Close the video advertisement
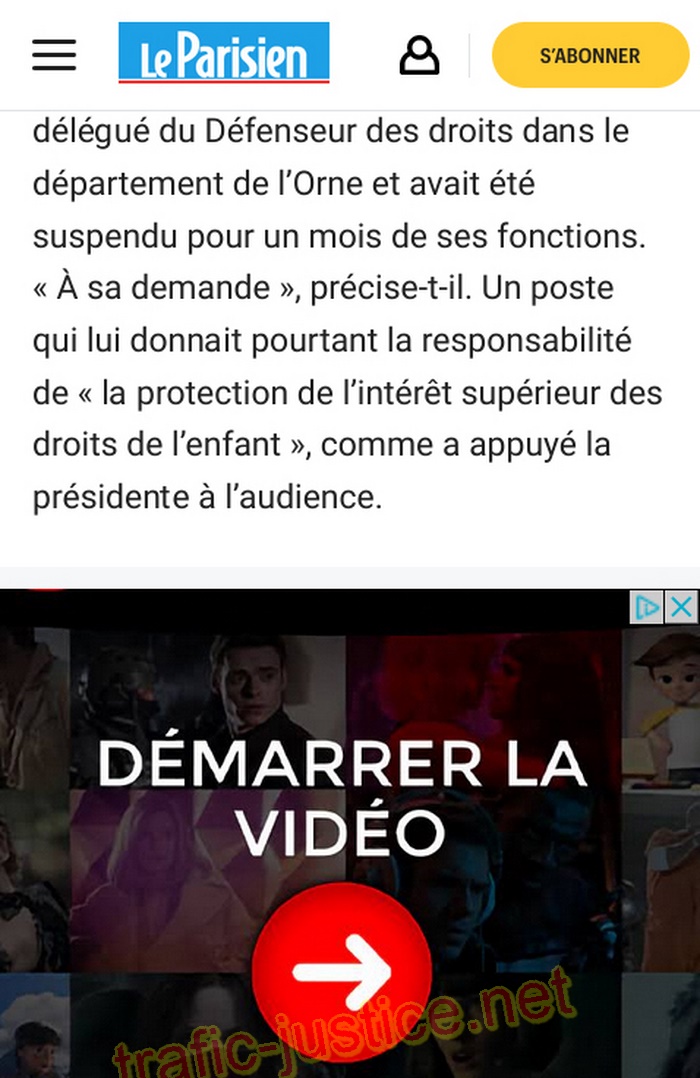The height and width of the screenshot is (1078, 700). click(x=681, y=607)
